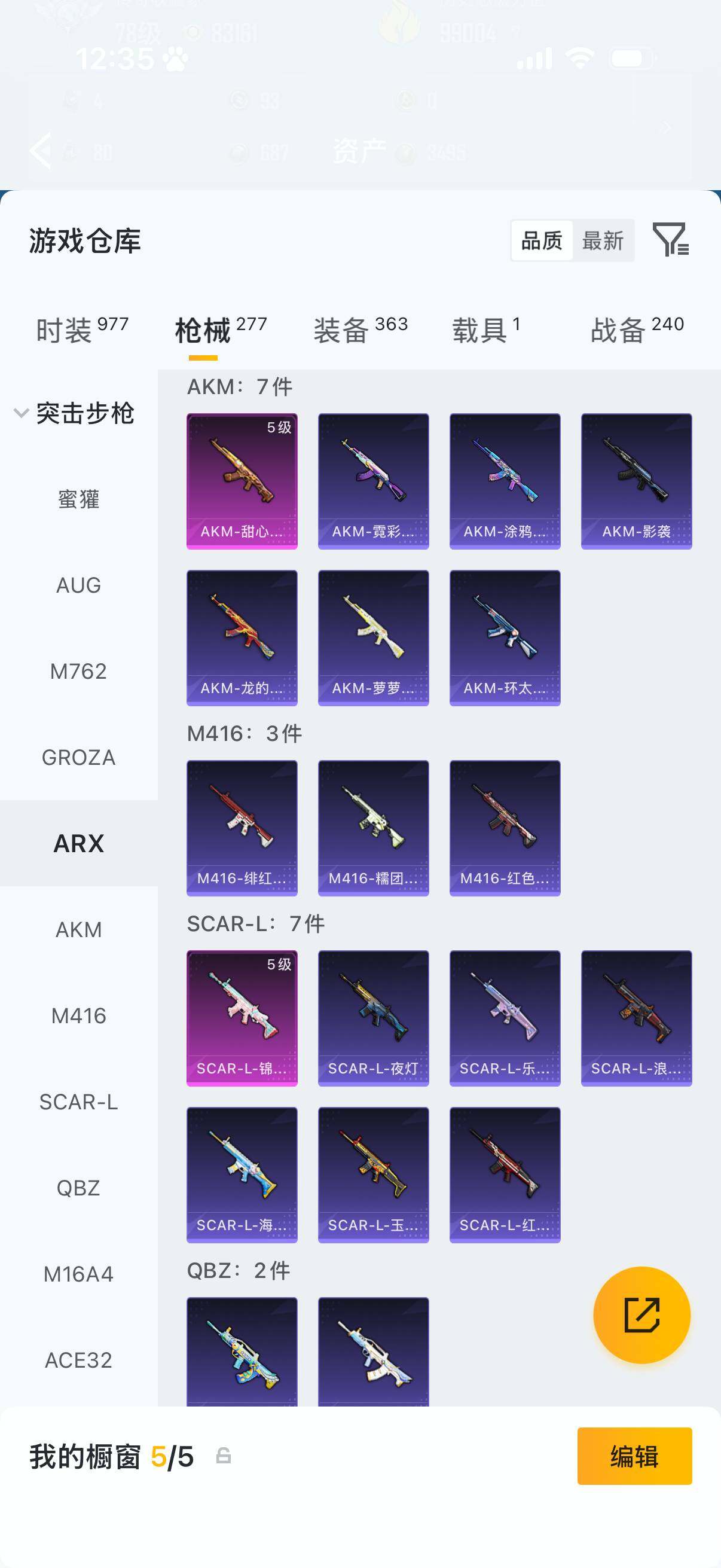
Task: Open the filter icon beside 最新
Action: tap(670, 240)
